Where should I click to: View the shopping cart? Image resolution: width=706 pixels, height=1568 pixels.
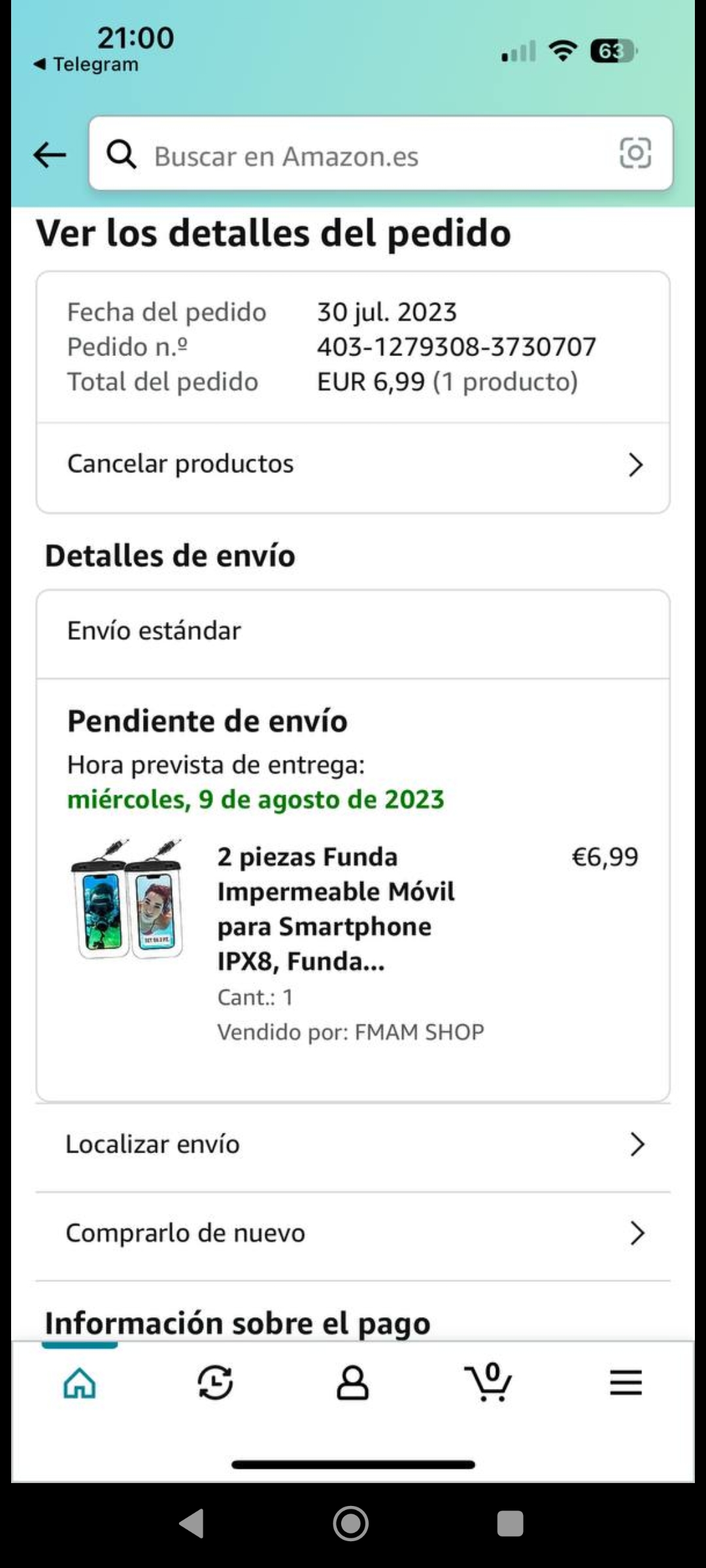488,1382
